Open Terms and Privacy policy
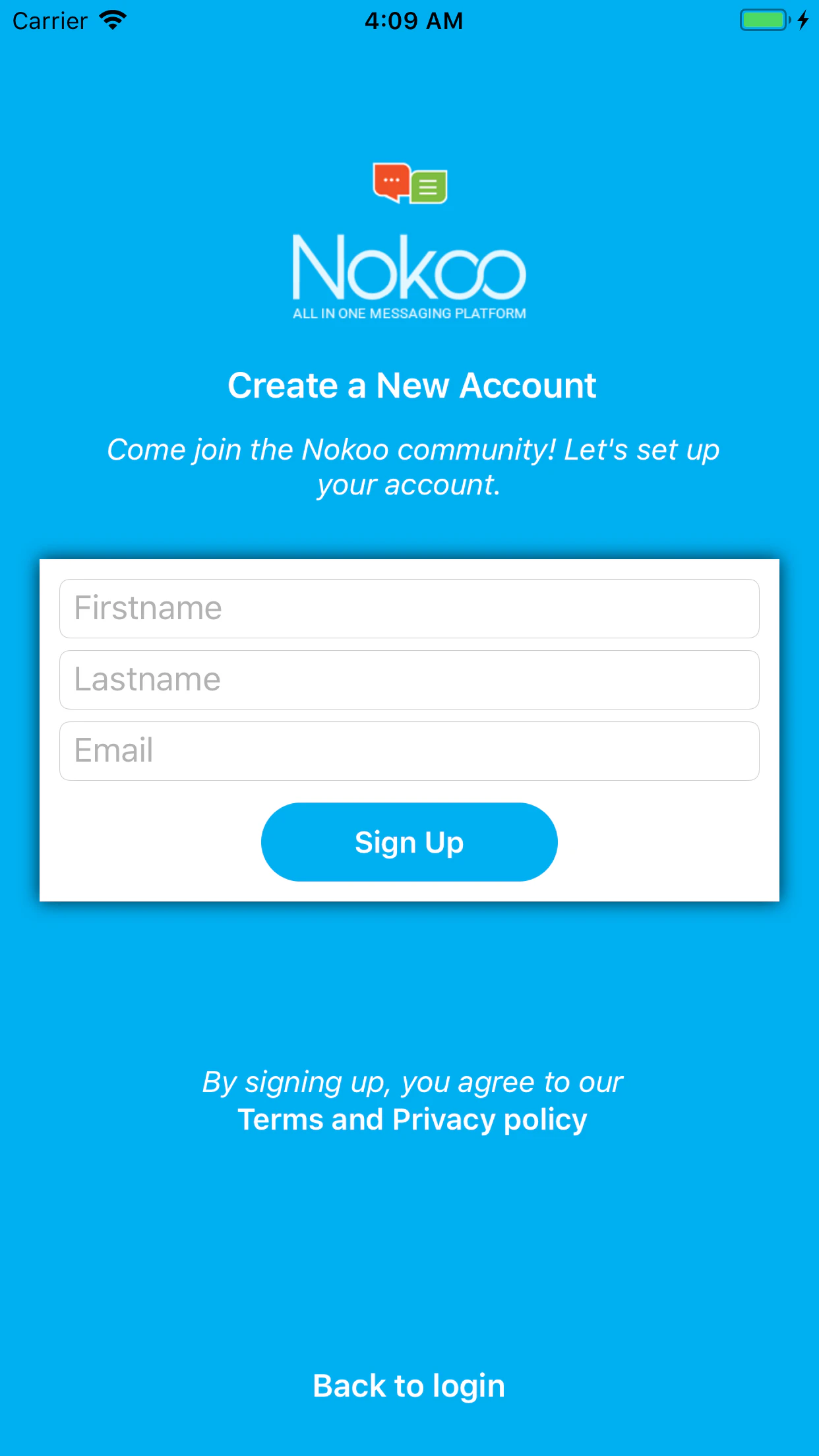 click(x=412, y=1120)
